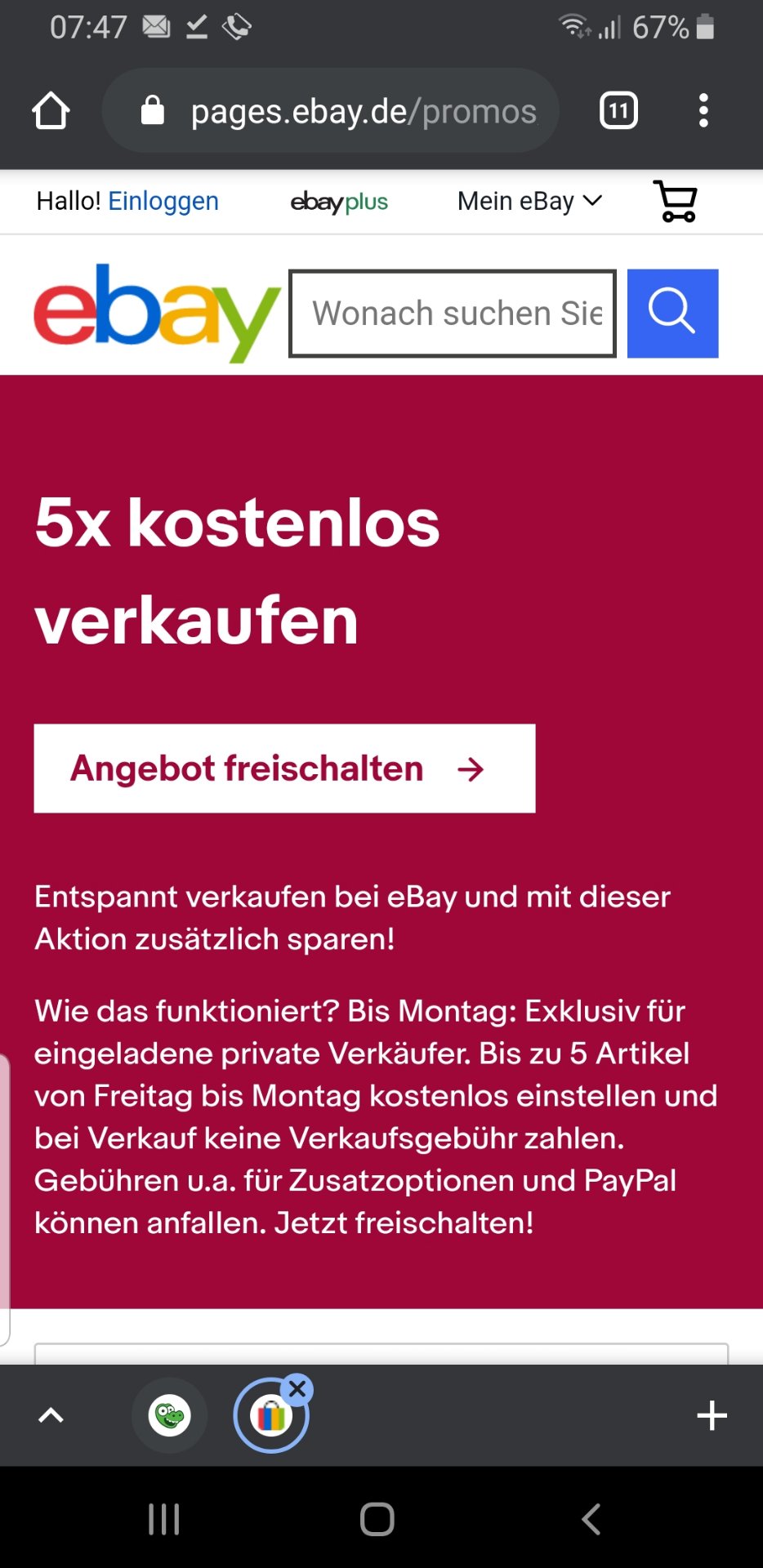
Task: Close the current eBay tab
Action: pyautogui.click(x=298, y=1389)
